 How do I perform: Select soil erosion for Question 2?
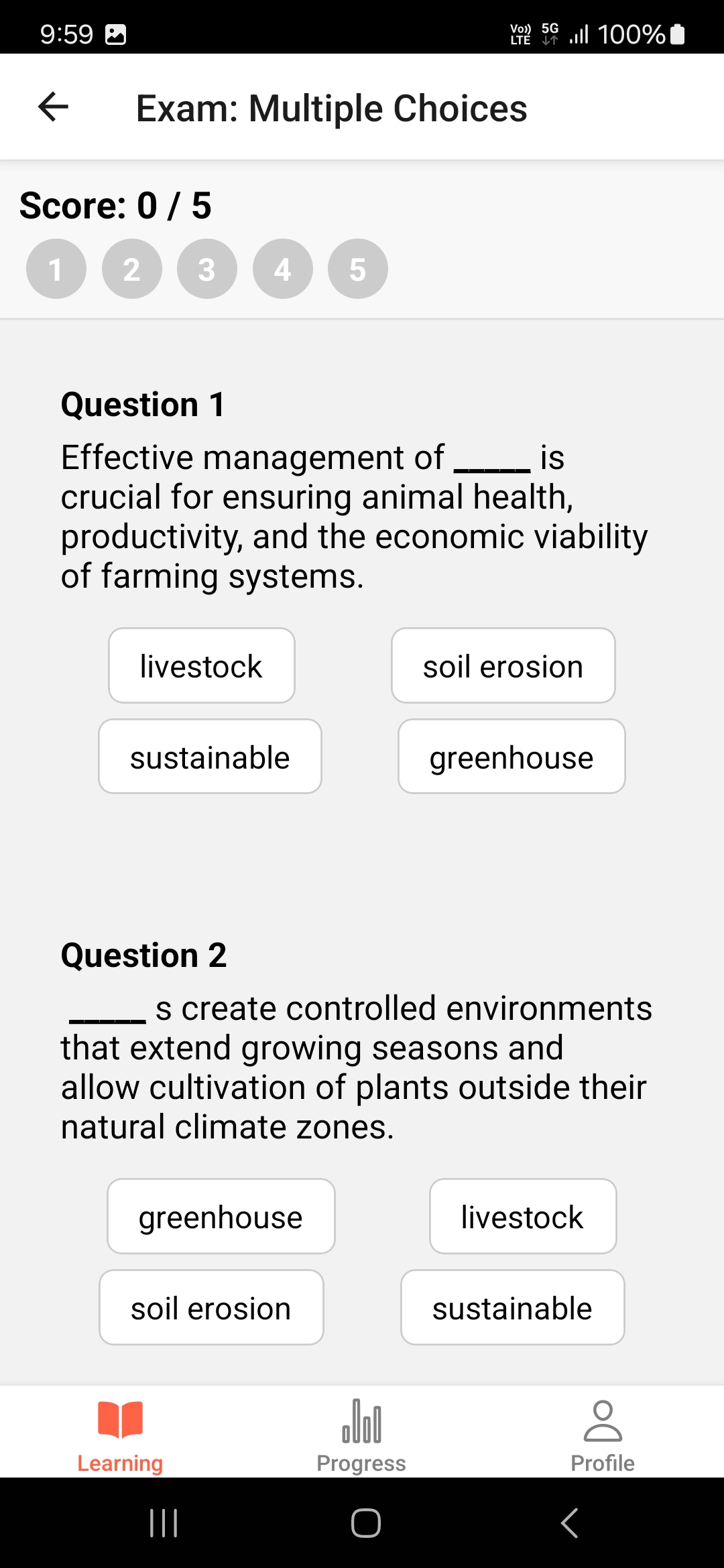[212, 1307]
